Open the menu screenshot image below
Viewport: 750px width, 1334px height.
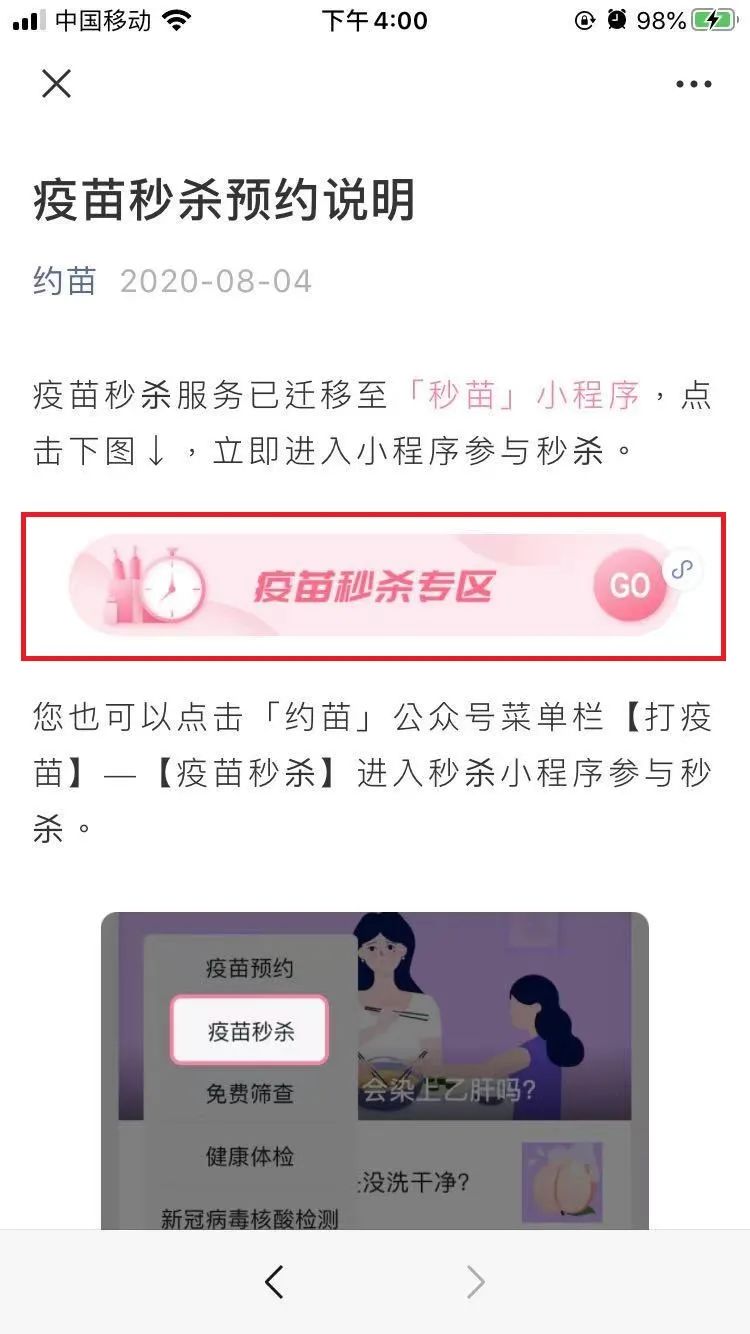click(374, 1070)
